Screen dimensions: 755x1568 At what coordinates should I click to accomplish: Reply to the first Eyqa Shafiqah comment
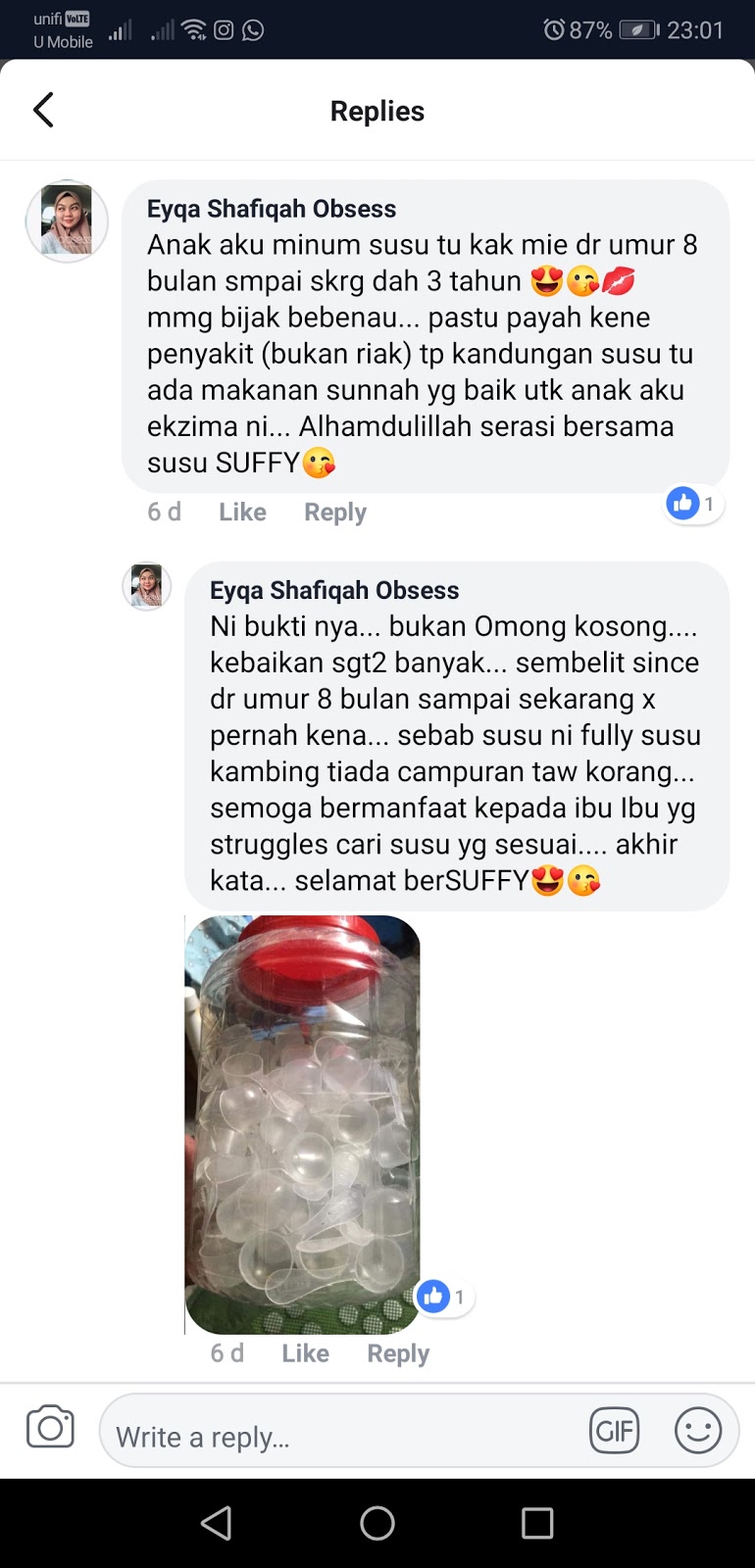(x=334, y=512)
